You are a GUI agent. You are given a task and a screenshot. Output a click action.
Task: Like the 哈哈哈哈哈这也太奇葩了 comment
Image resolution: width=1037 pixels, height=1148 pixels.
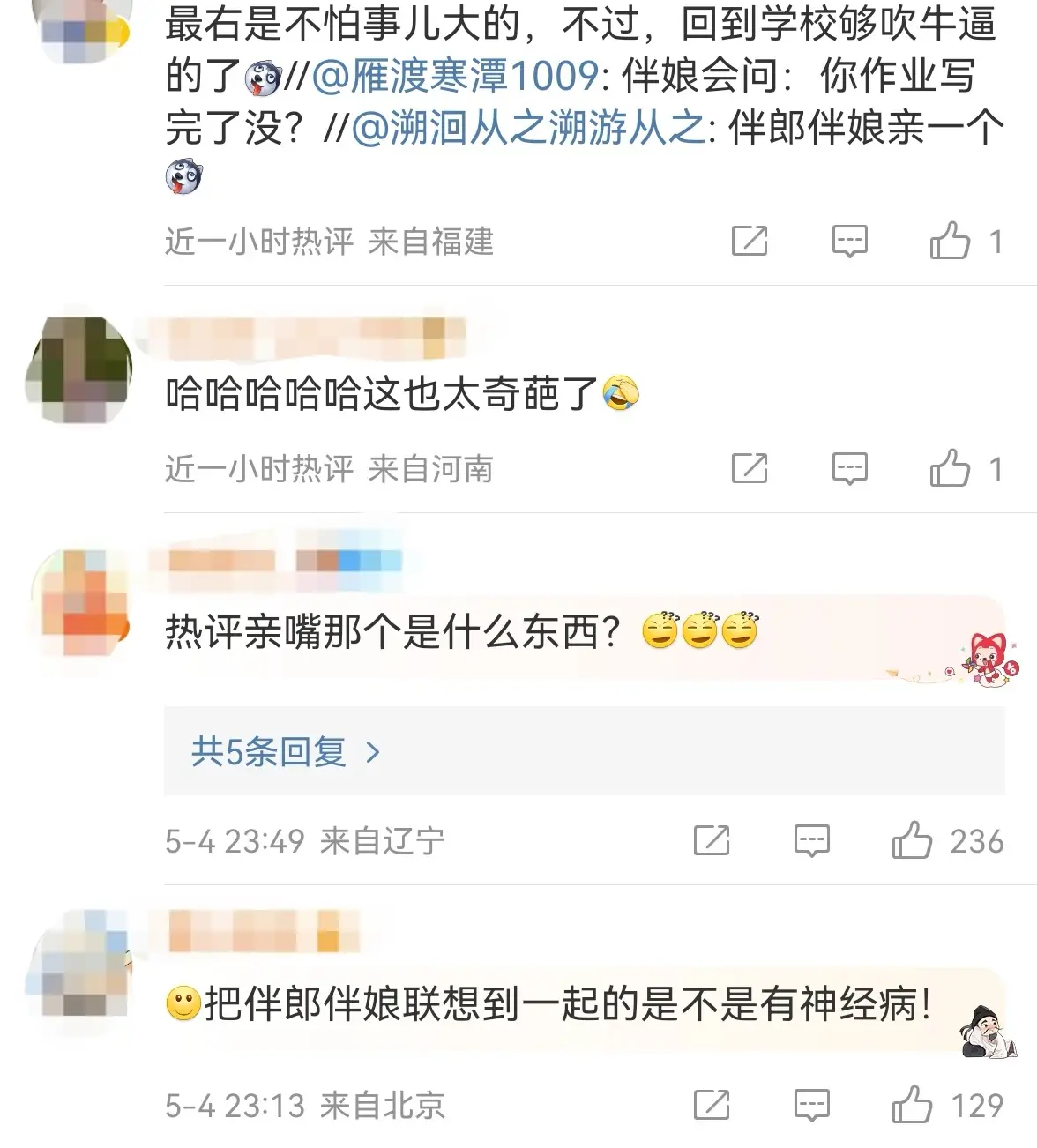pos(950,468)
